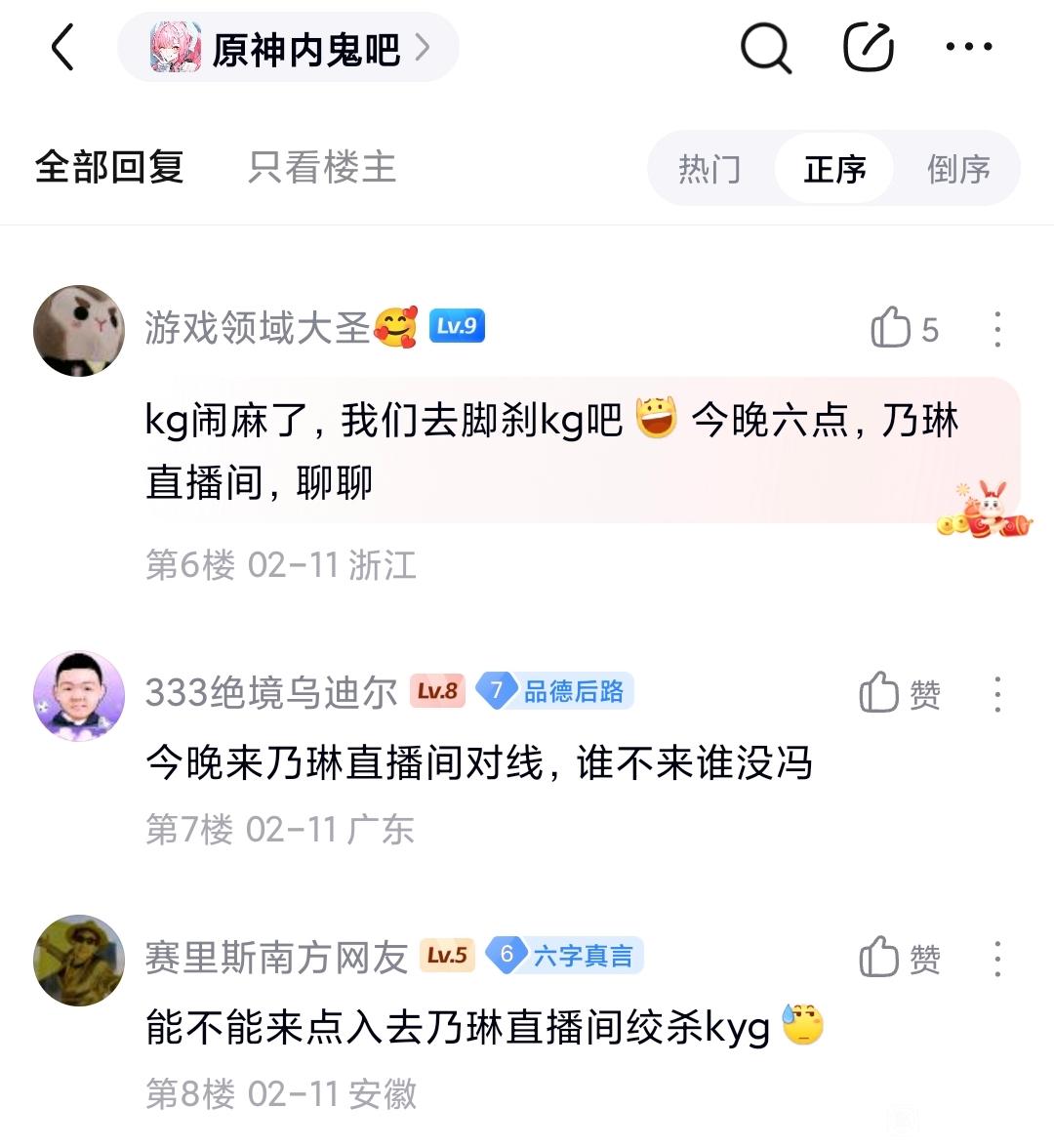Select 正序 sort order
The width and height of the screenshot is (1054, 1148).
point(834,169)
